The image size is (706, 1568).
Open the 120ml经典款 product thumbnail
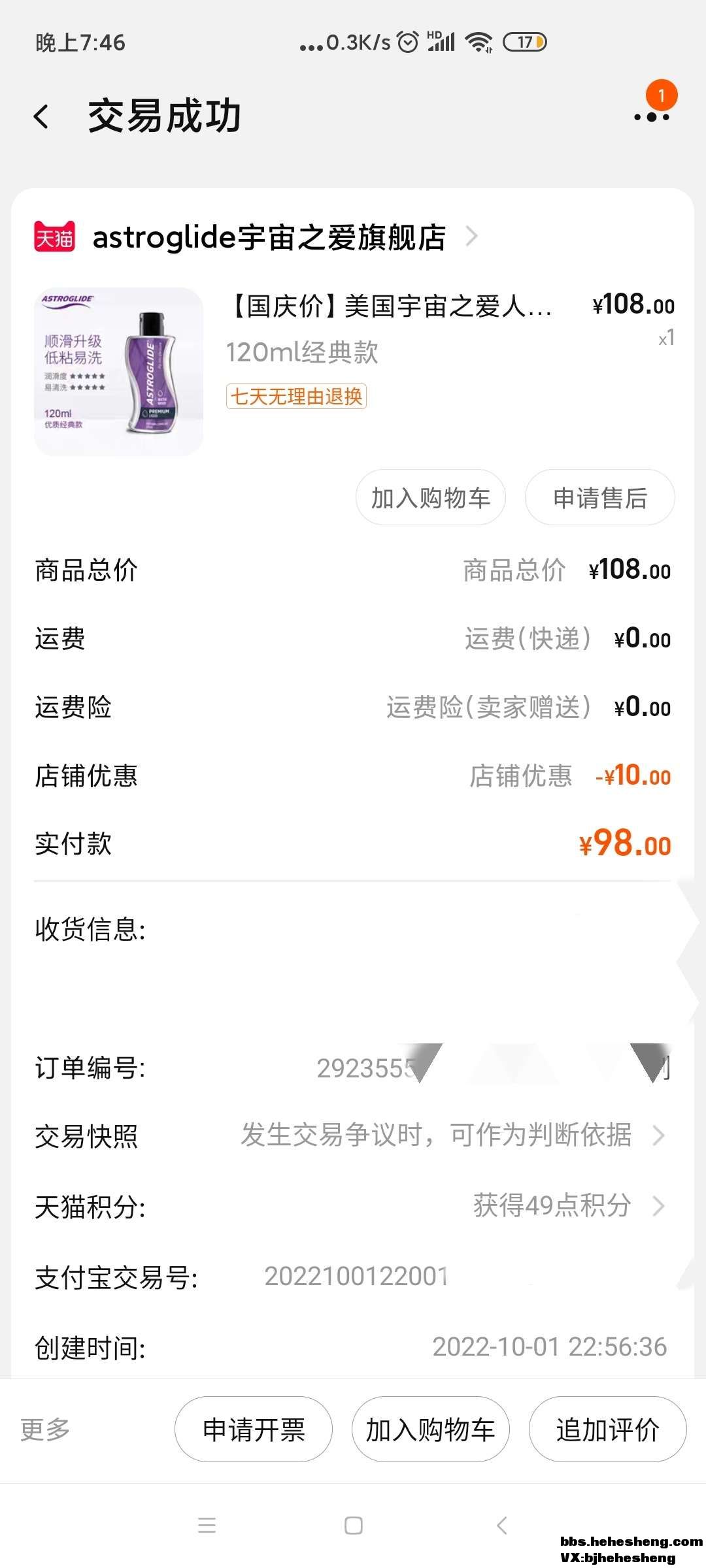coord(118,371)
